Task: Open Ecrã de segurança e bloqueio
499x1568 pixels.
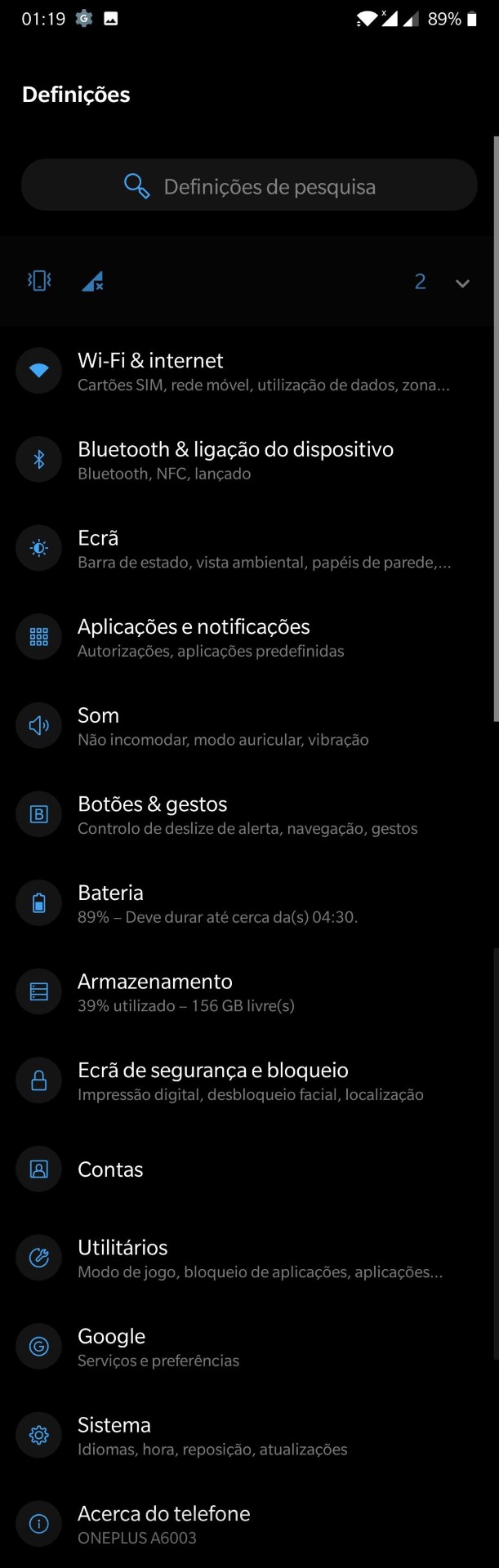Action: (x=249, y=1080)
